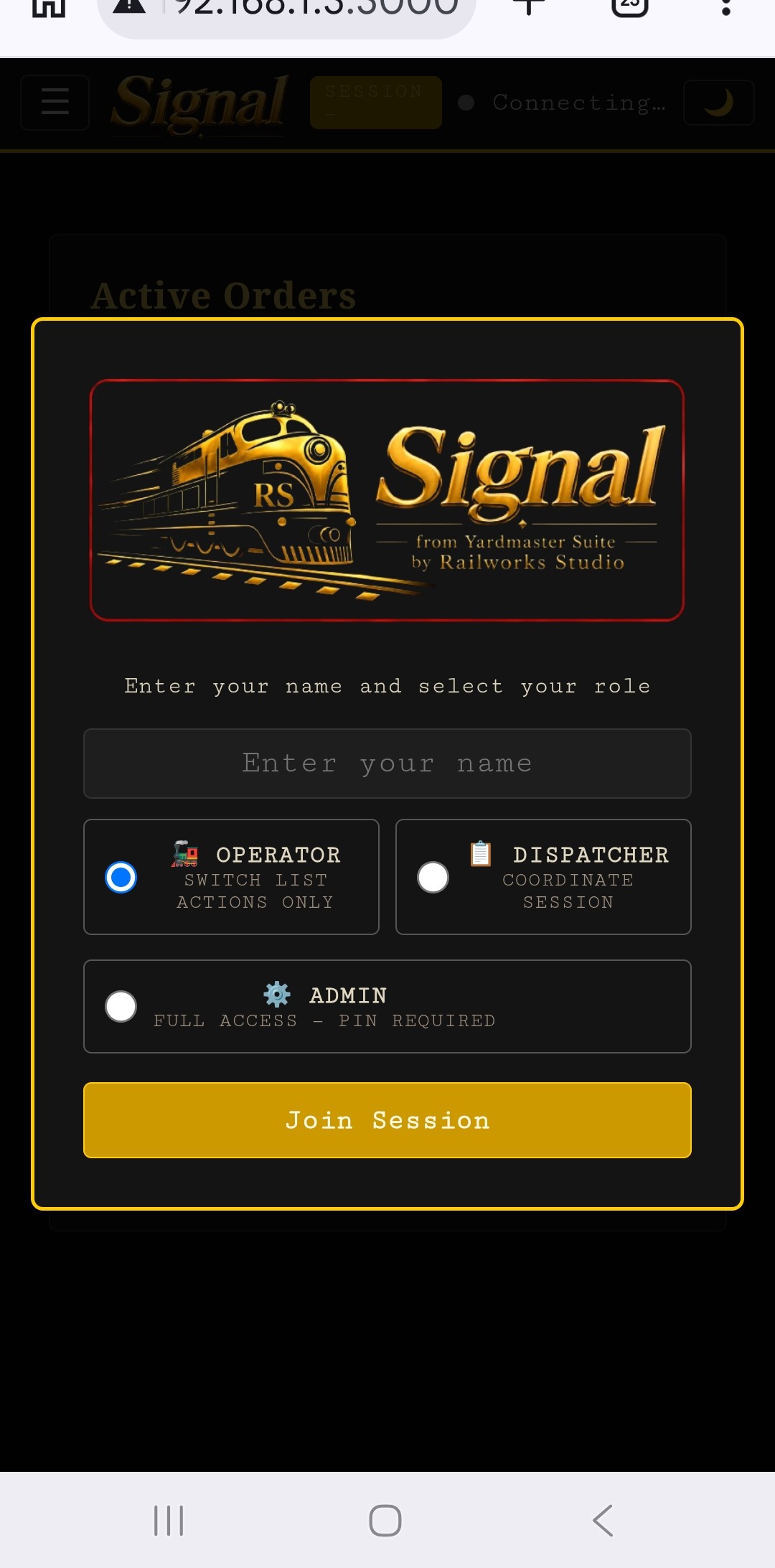Select the Operator role
The image size is (775, 1568).
tap(231, 877)
